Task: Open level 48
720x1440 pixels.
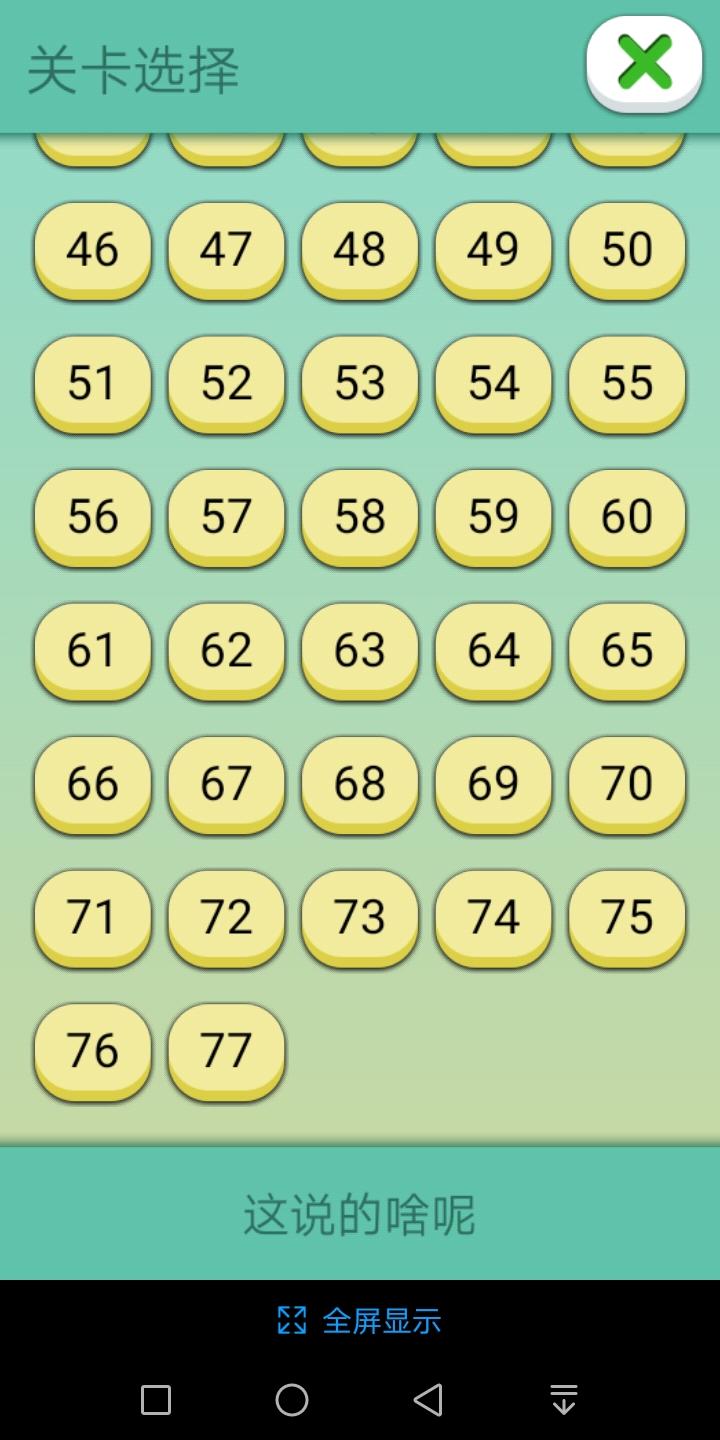Action: pyautogui.click(x=359, y=251)
